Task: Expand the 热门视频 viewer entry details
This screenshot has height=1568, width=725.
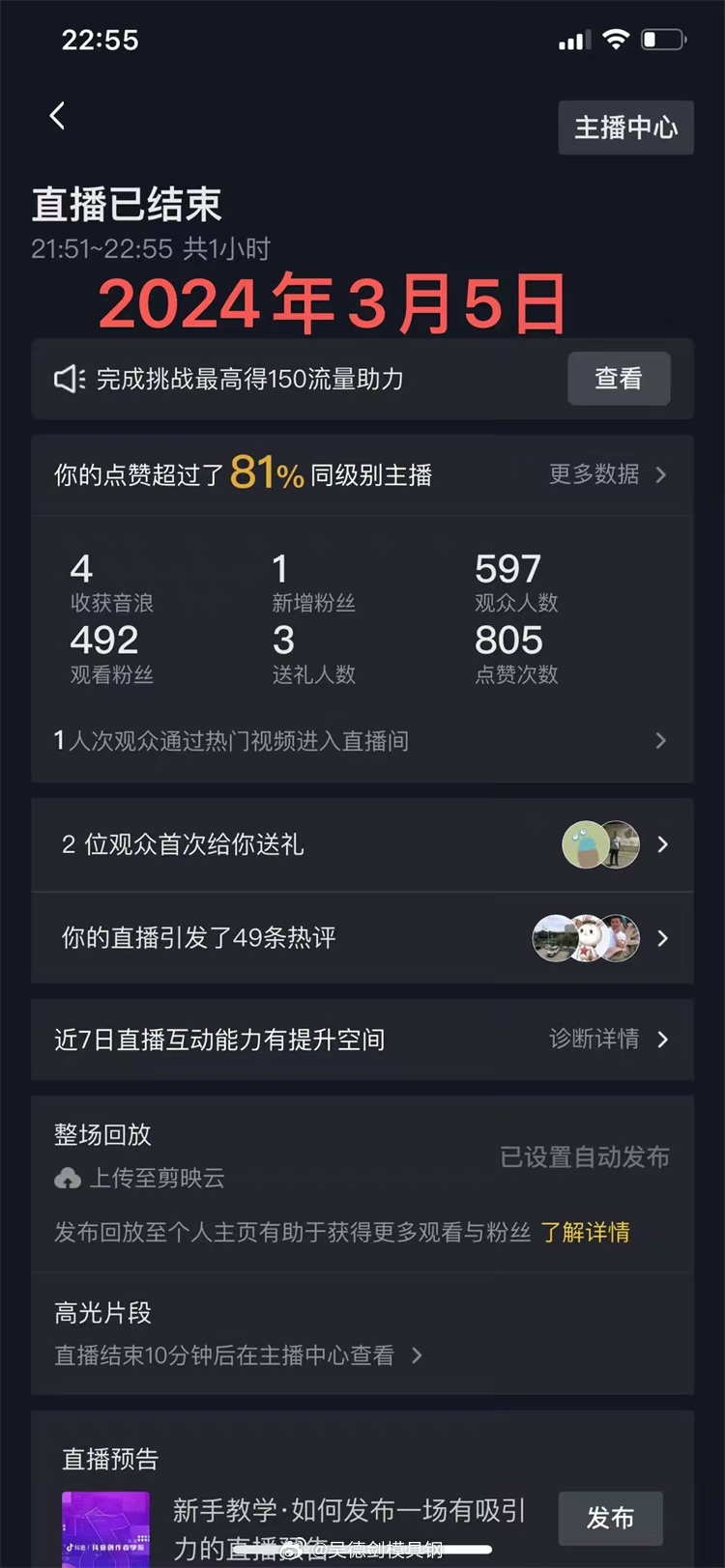Action: (660, 741)
